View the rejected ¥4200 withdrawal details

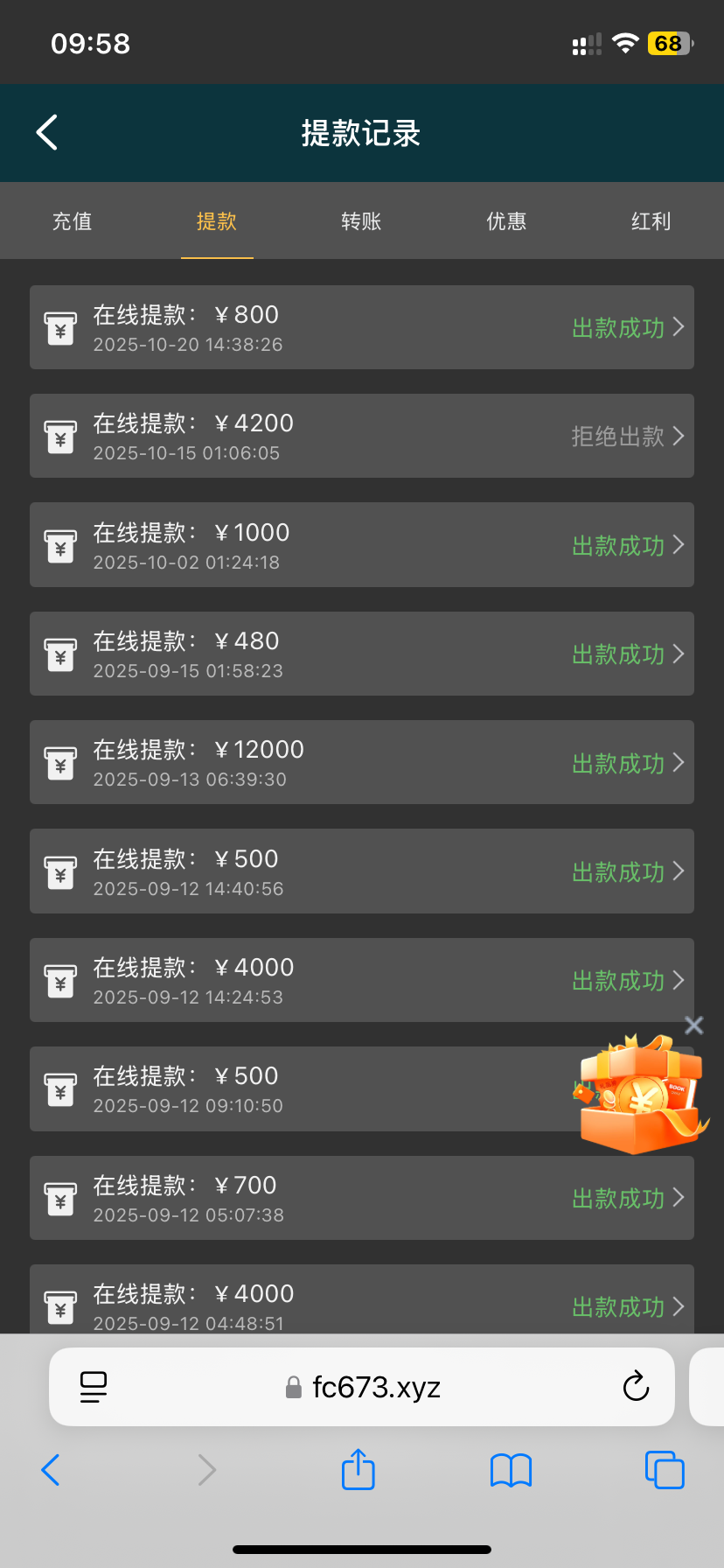(x=361, y=436)
